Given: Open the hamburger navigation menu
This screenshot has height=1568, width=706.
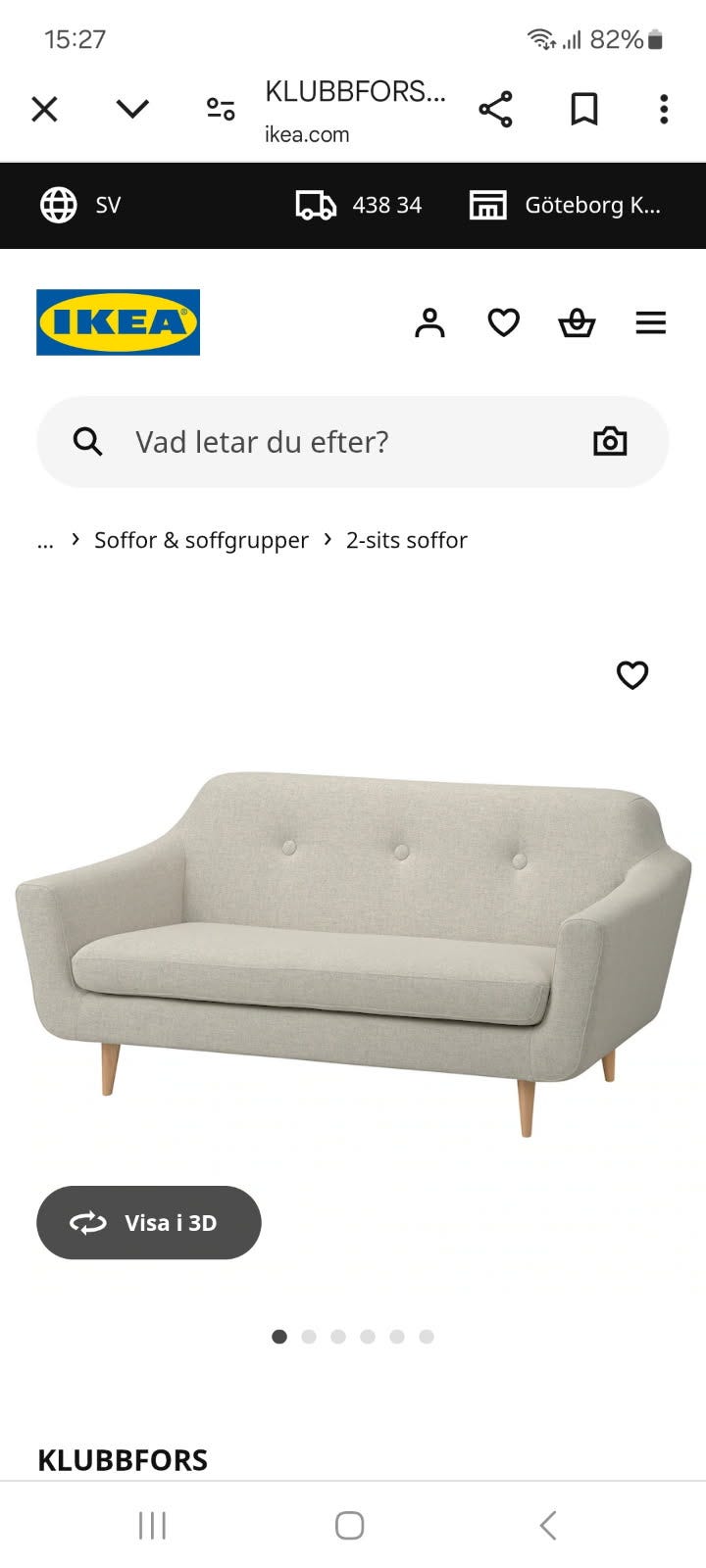Looking at the screenshot, I should click(651, 321).
